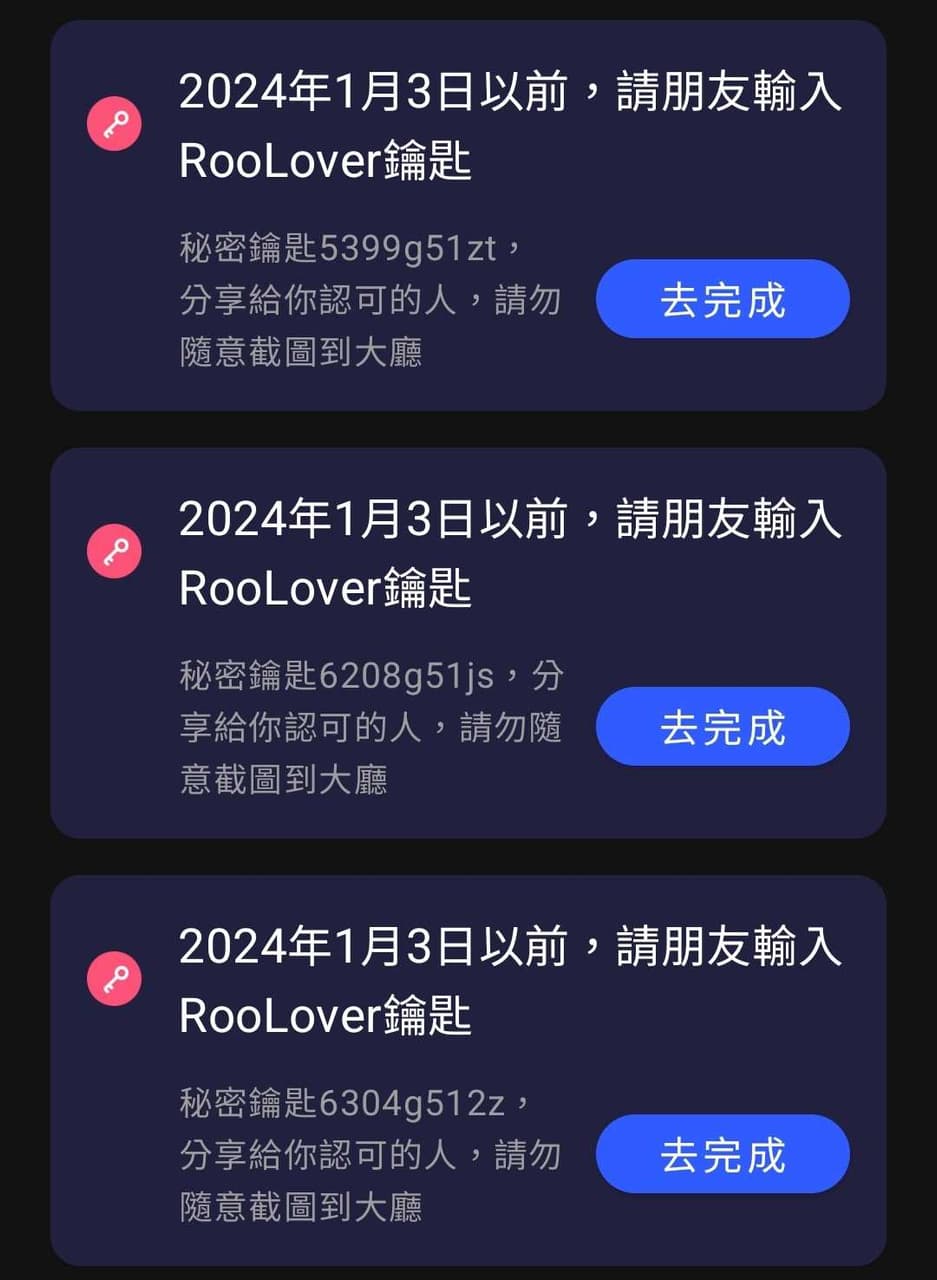The width and height of the screenshot is (937, 1280).
Task: Select the pink key badge in the middle card
Action: [x=113, y=550]
